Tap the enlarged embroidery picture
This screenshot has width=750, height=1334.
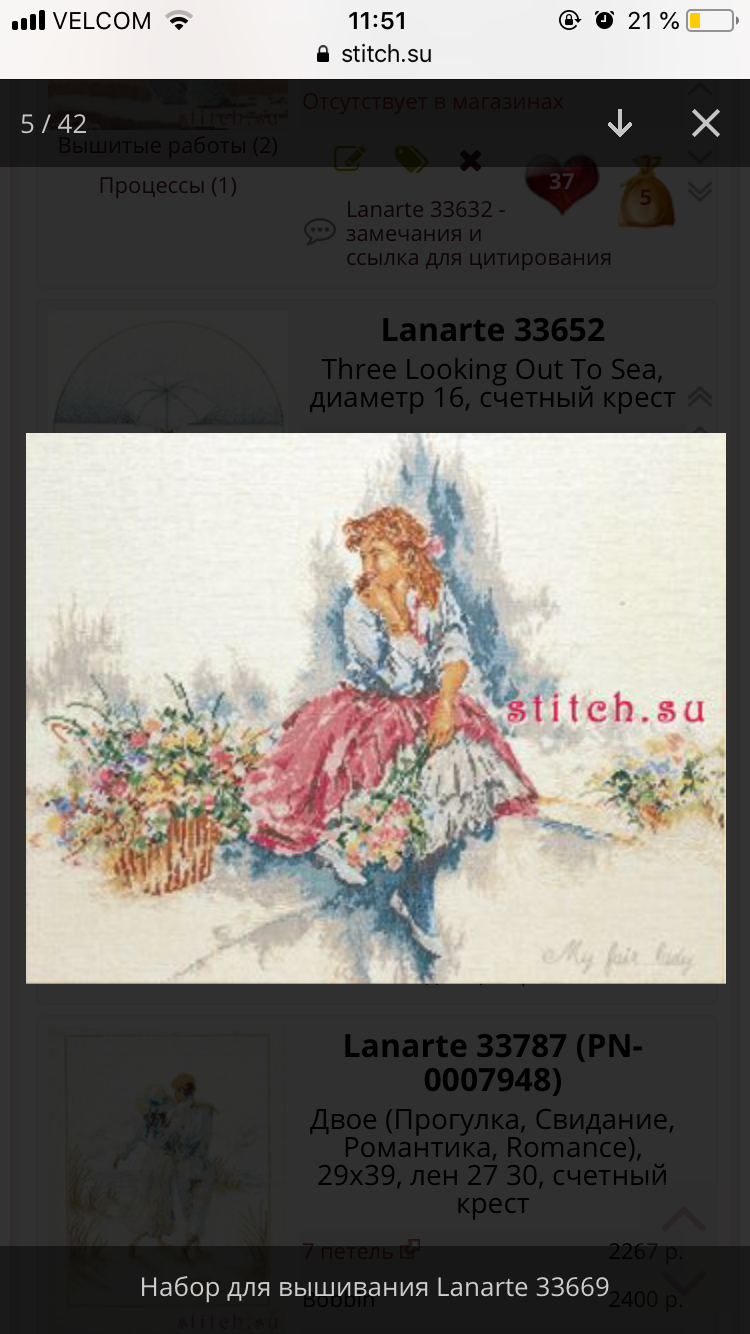pos(375,708)
